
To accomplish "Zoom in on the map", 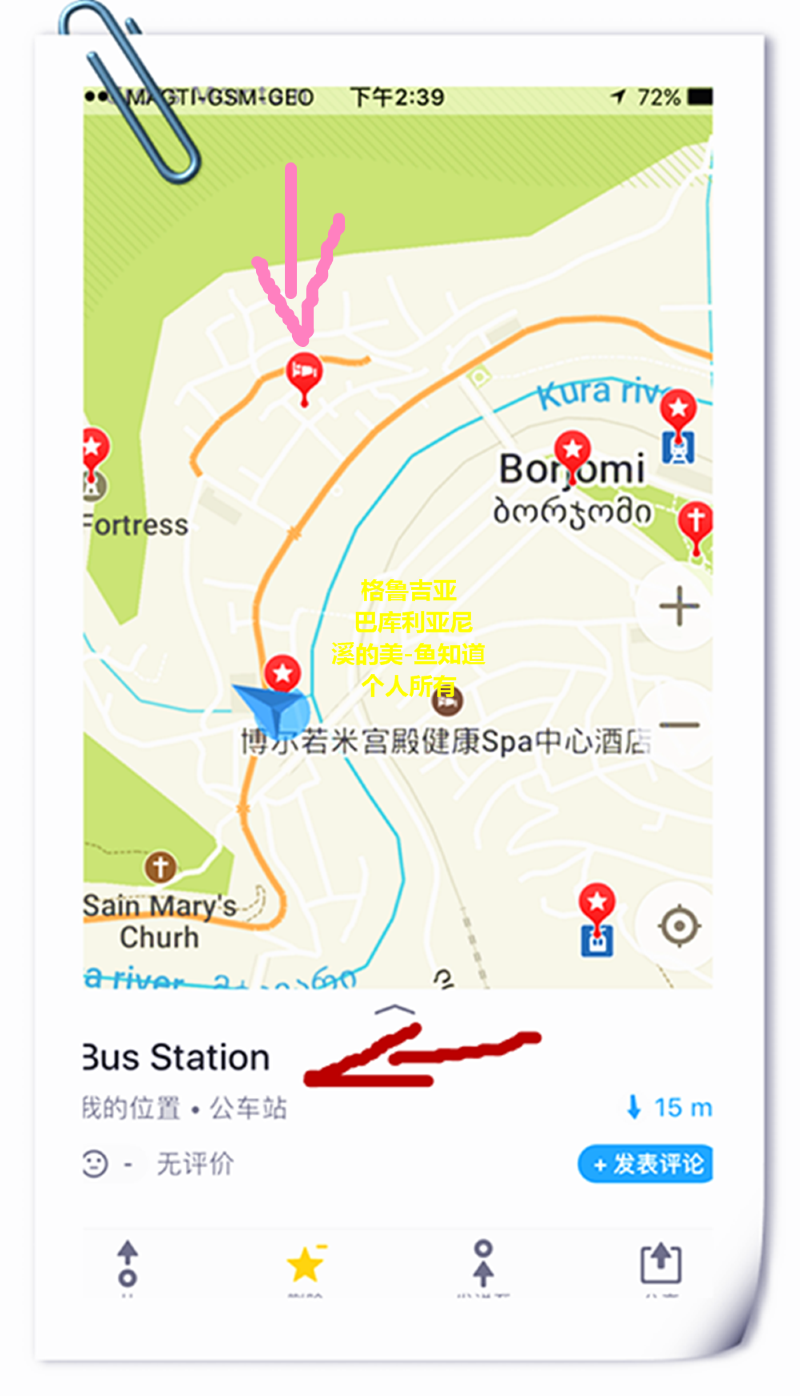I will coord(678,606).
